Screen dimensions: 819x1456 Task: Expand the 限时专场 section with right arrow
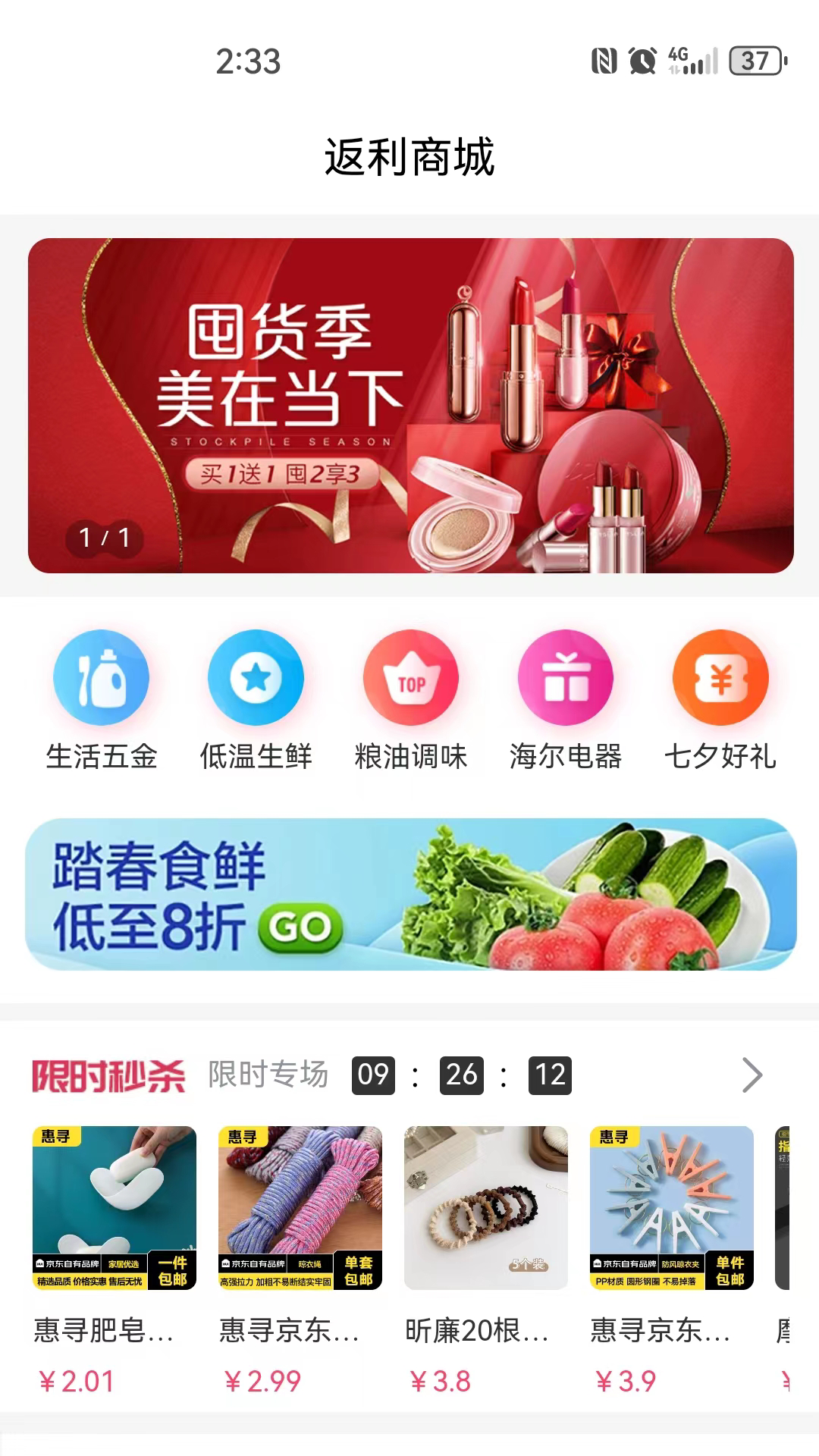click(x=754, y=1075)
